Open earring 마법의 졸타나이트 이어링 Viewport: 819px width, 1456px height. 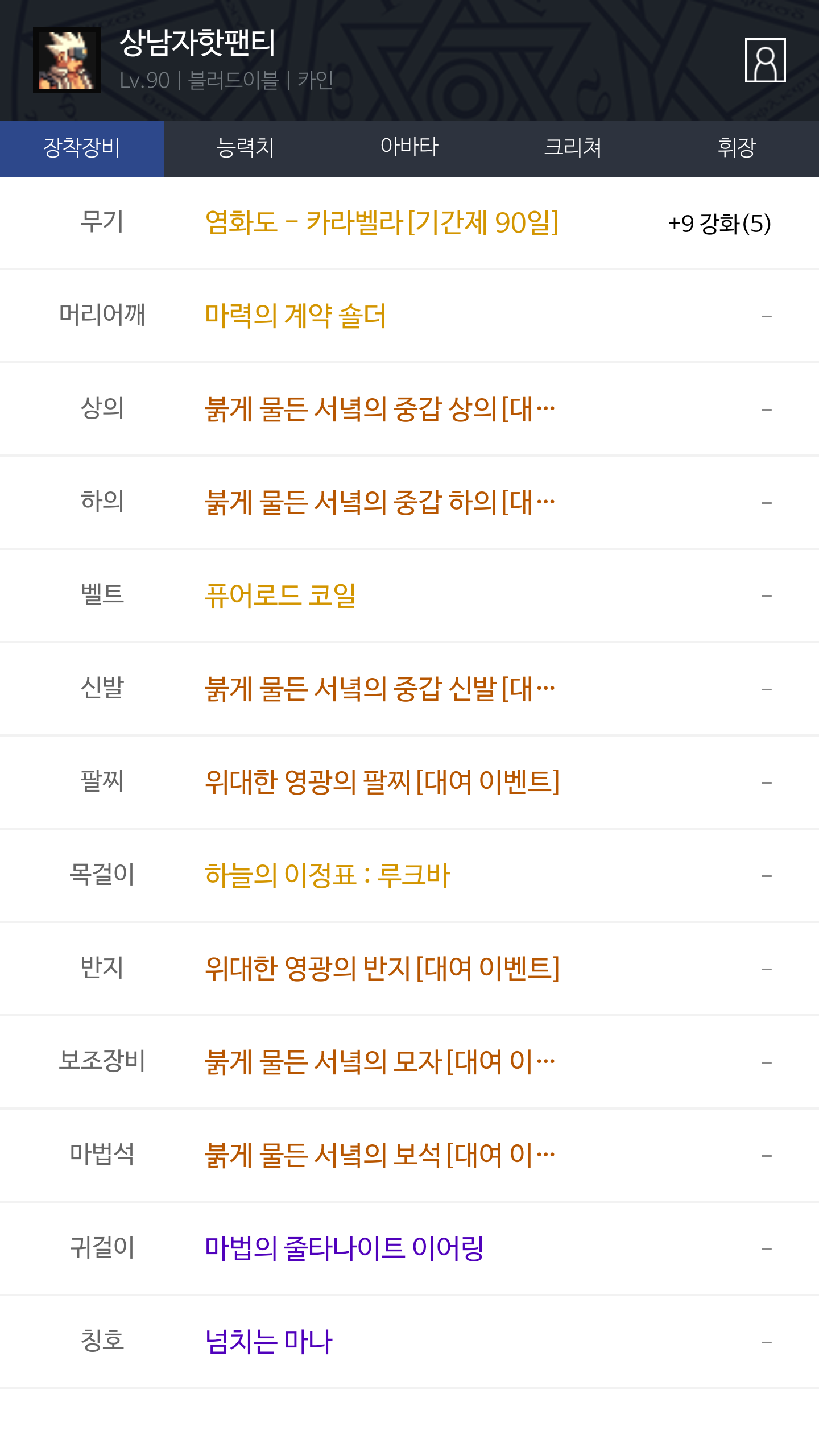pyautogui.click(x=344, y=1248)
